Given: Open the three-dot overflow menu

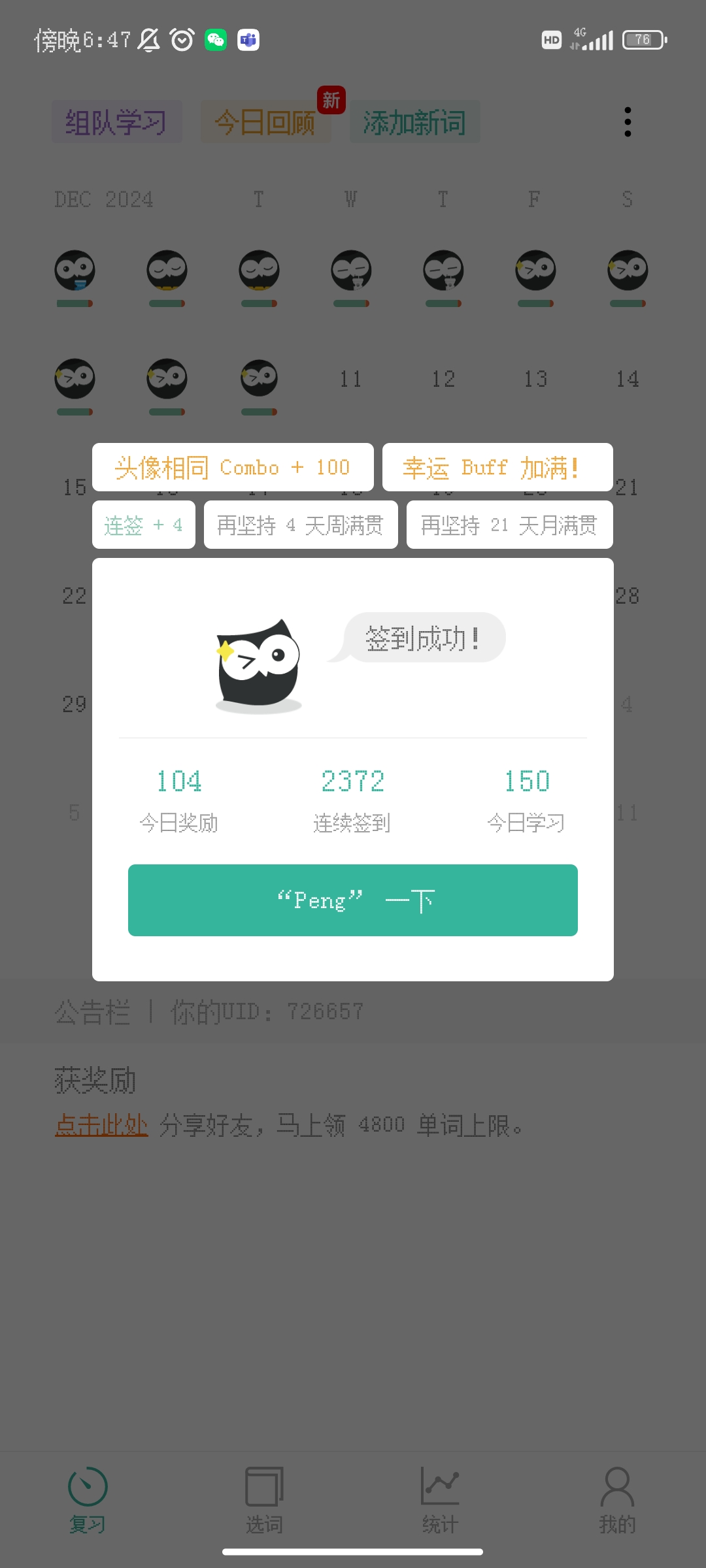Looking at the screenshot, I should click(x=628, y=122).
